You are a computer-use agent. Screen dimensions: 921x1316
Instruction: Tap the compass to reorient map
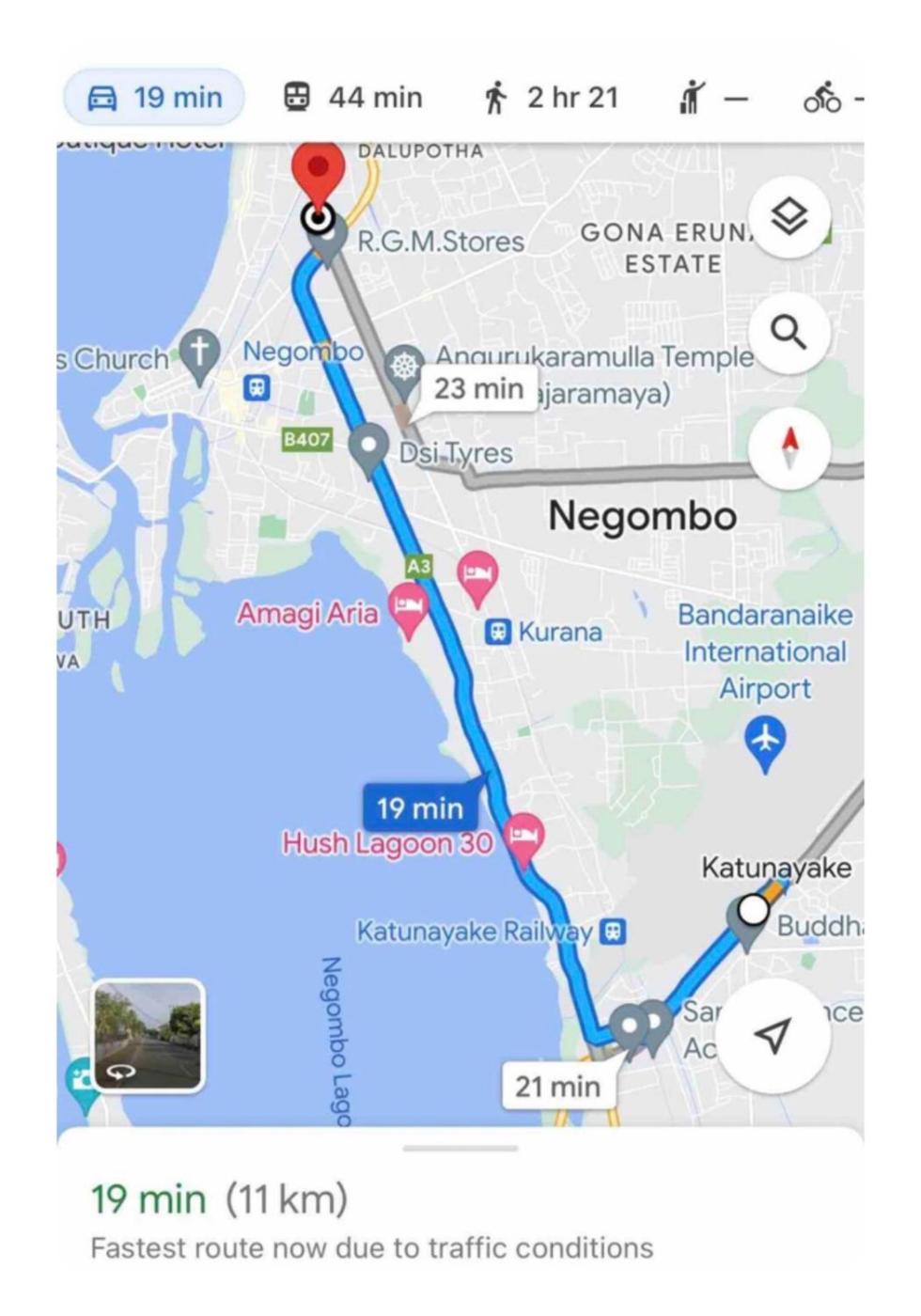789,448
